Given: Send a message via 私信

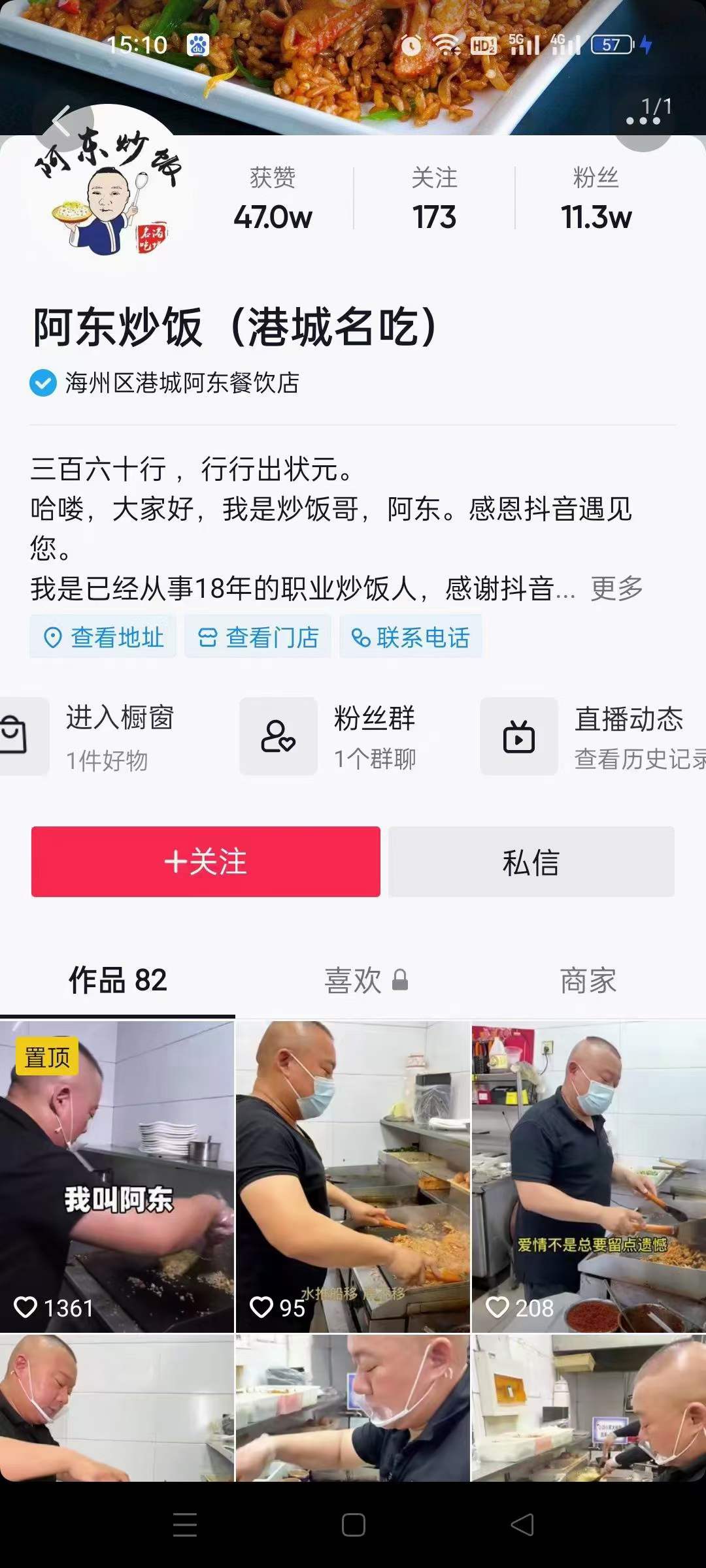Looking at the screenshot, I should [x=531, y=861].
